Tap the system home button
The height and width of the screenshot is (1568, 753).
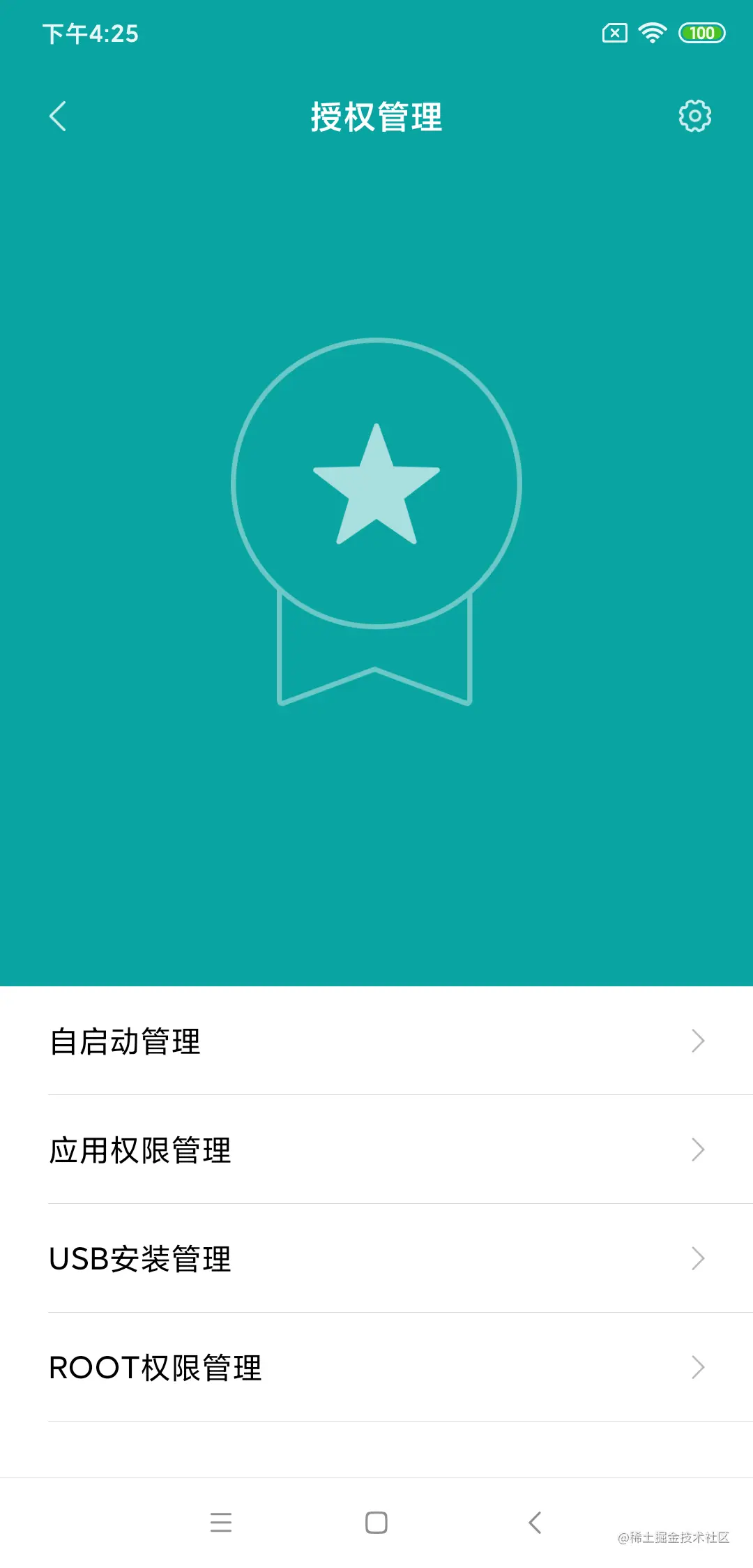tap(376, 1522)
